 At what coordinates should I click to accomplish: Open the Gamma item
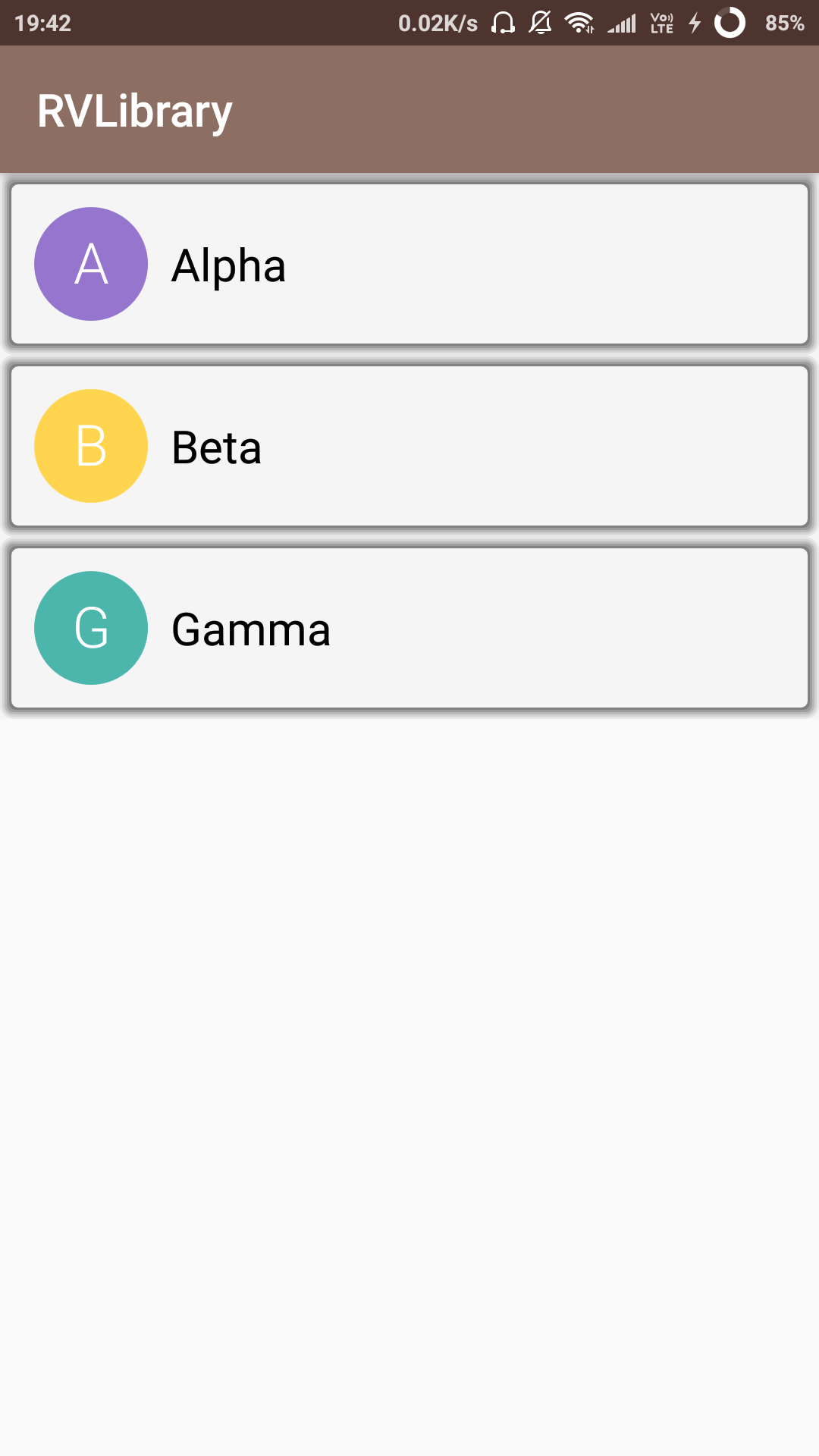[409, 628]
